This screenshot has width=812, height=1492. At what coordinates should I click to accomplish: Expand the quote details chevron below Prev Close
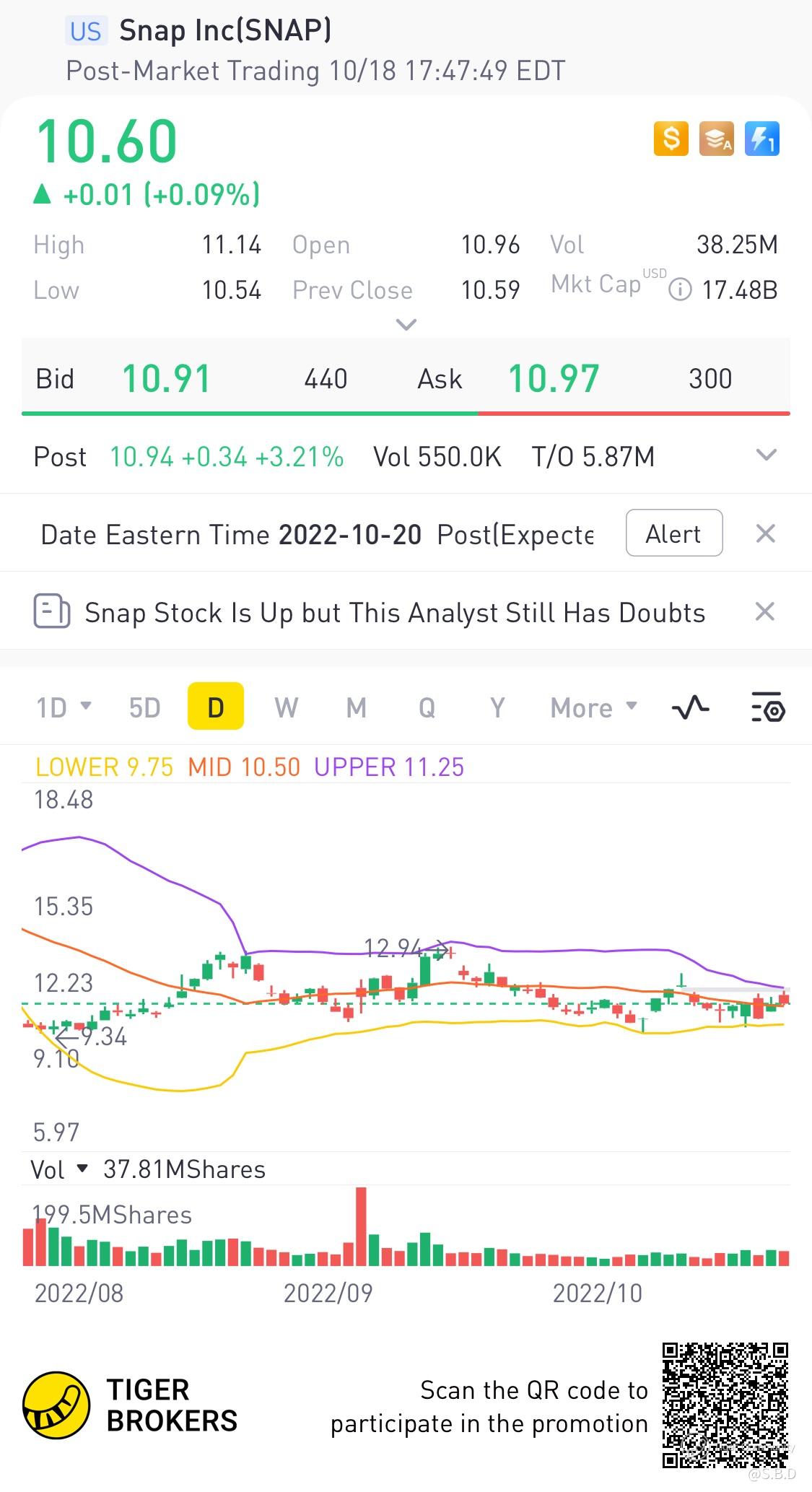[406, 325]
